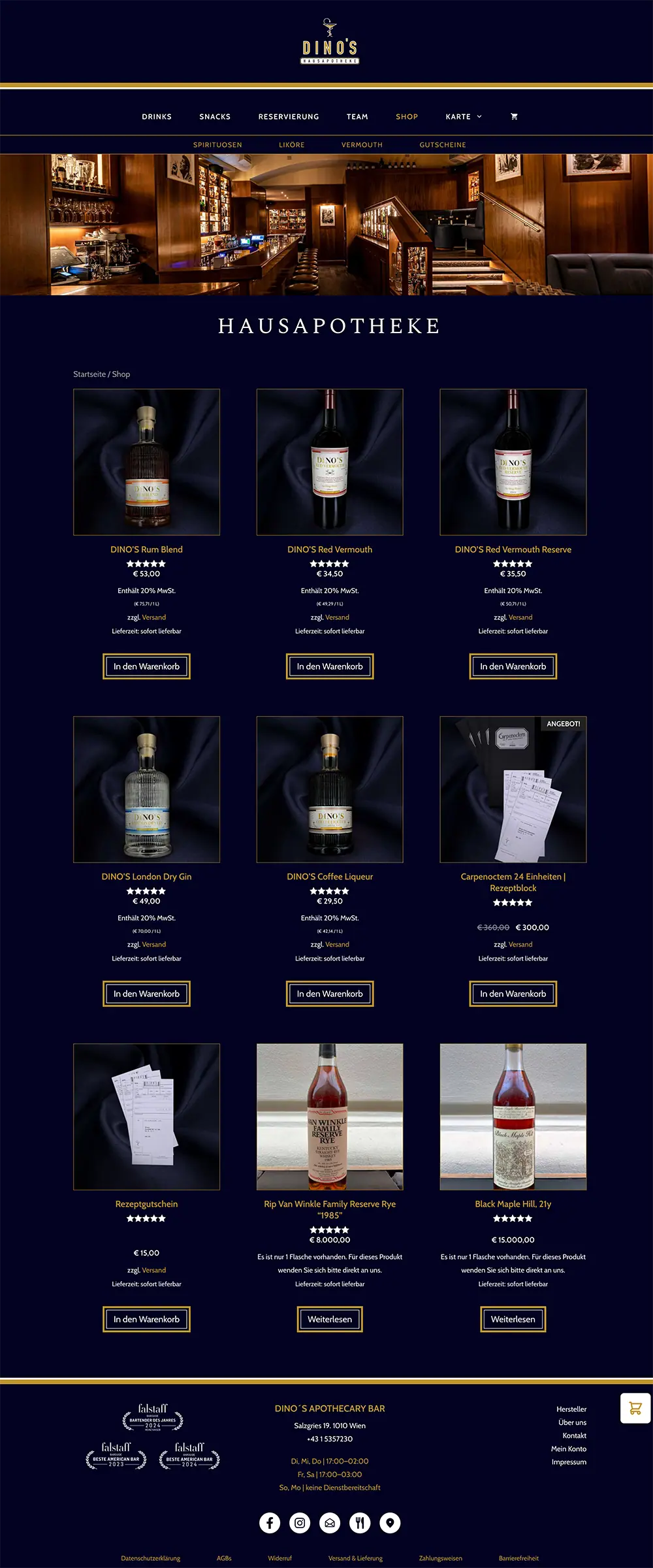Show the Vermouth category
Viewport: 653px width, 1568px height.
362,145
